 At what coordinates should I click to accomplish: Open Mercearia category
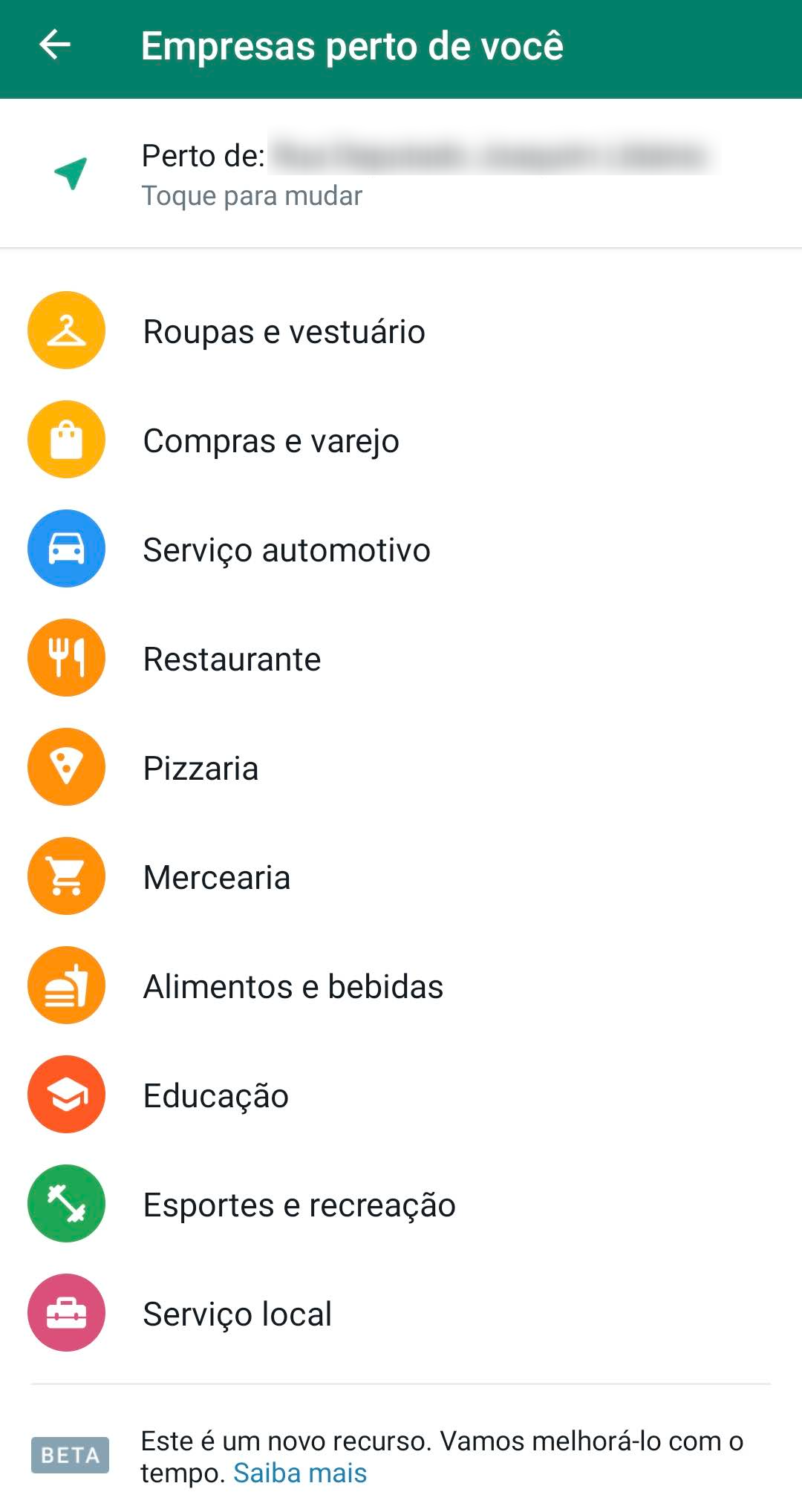tap(401, 876)
